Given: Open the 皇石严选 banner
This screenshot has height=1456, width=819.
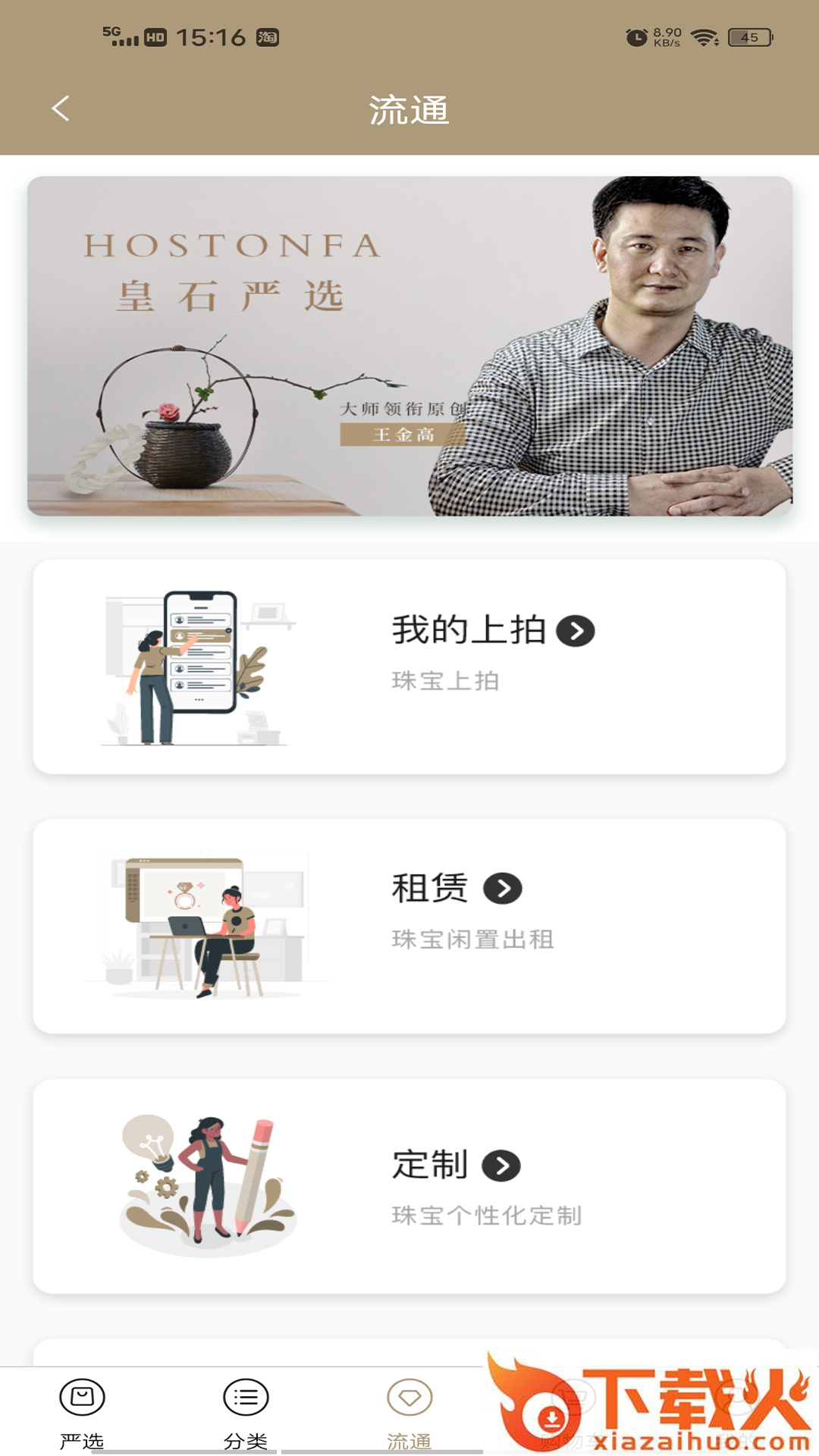Looking at the screenshot, I should point(409,346).
